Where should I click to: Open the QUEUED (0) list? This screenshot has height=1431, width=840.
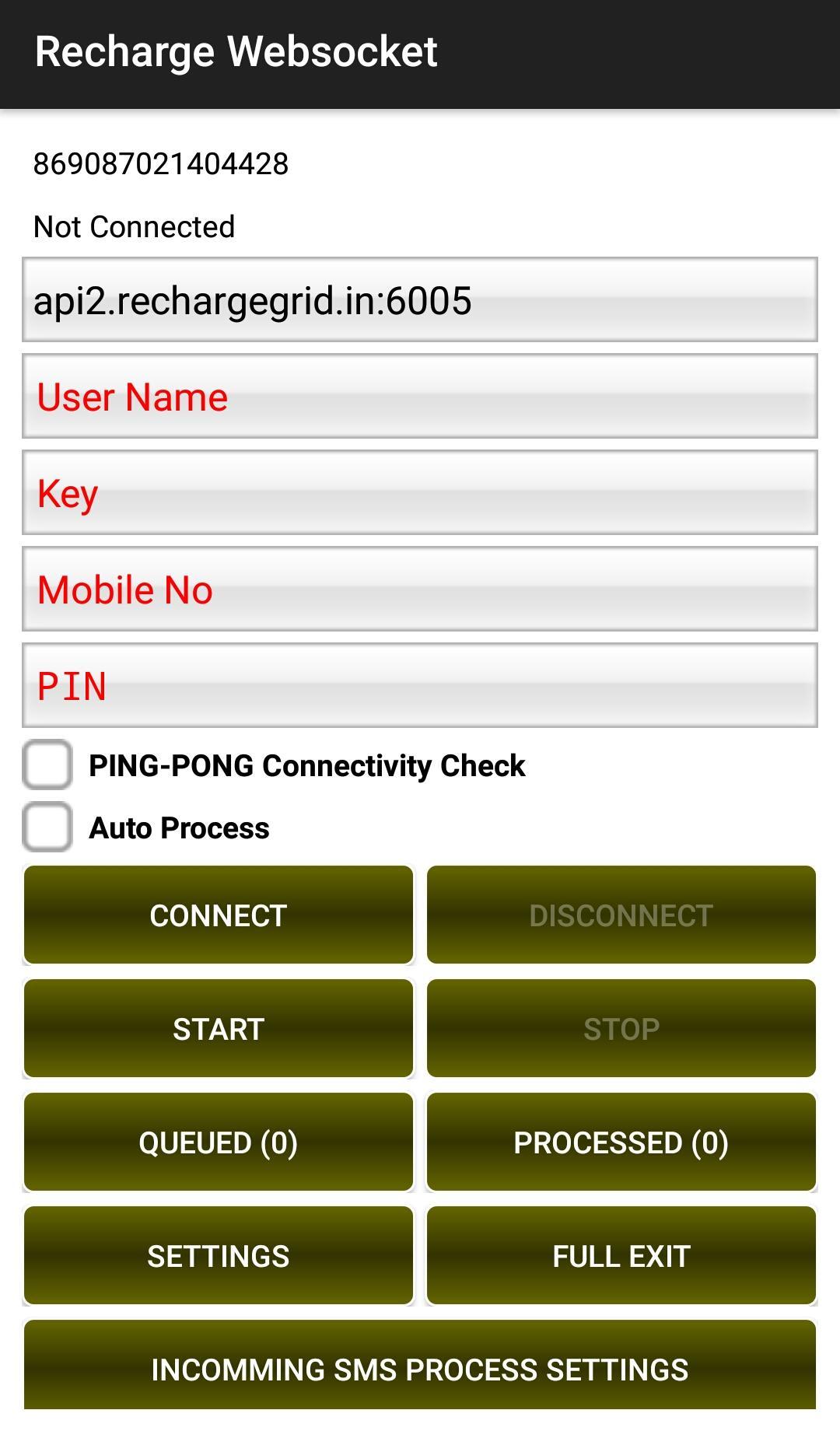[219, 1142]
